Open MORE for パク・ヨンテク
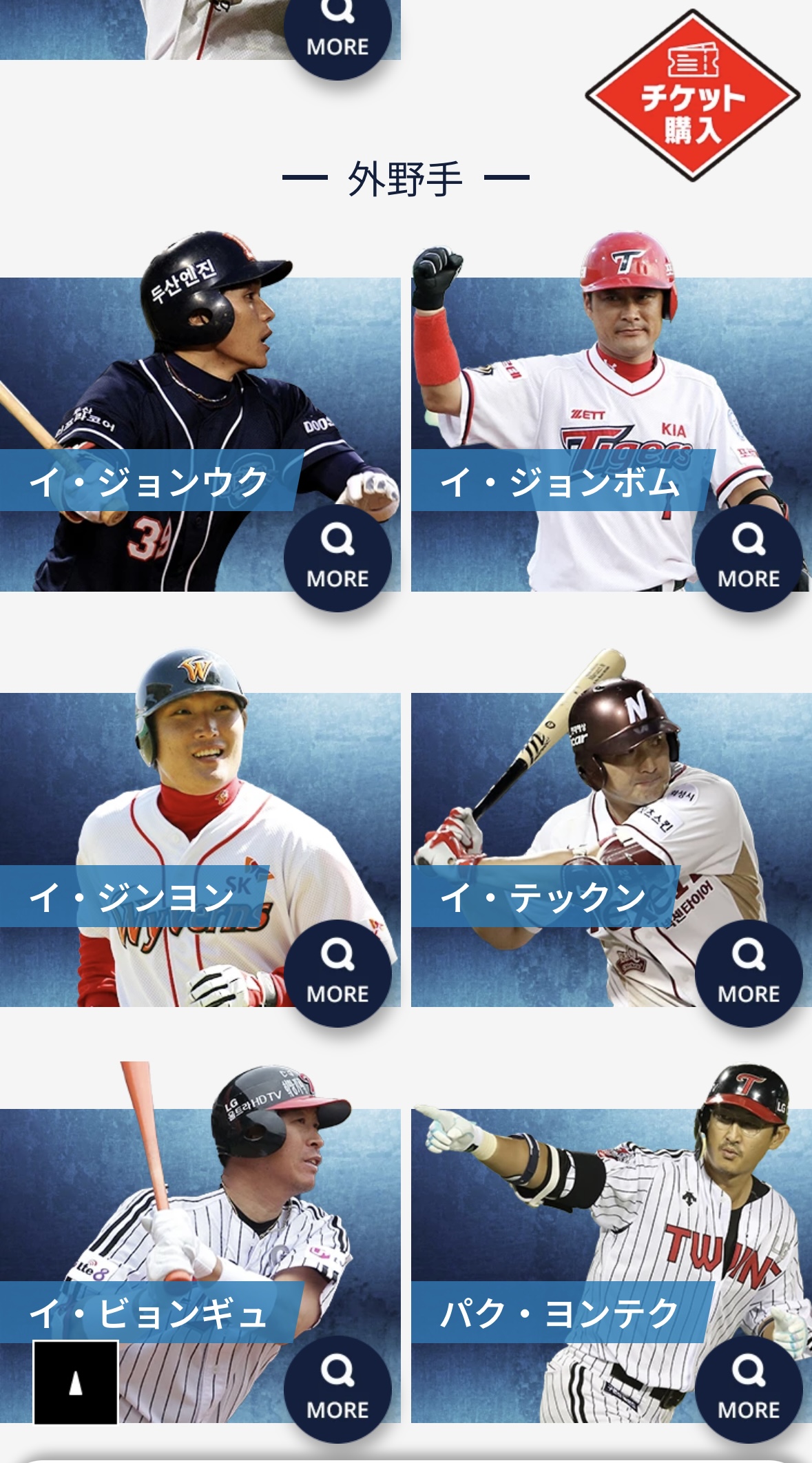Image resolution: width=812 pixels, height=1463 pixels. tap(749, 1389)
